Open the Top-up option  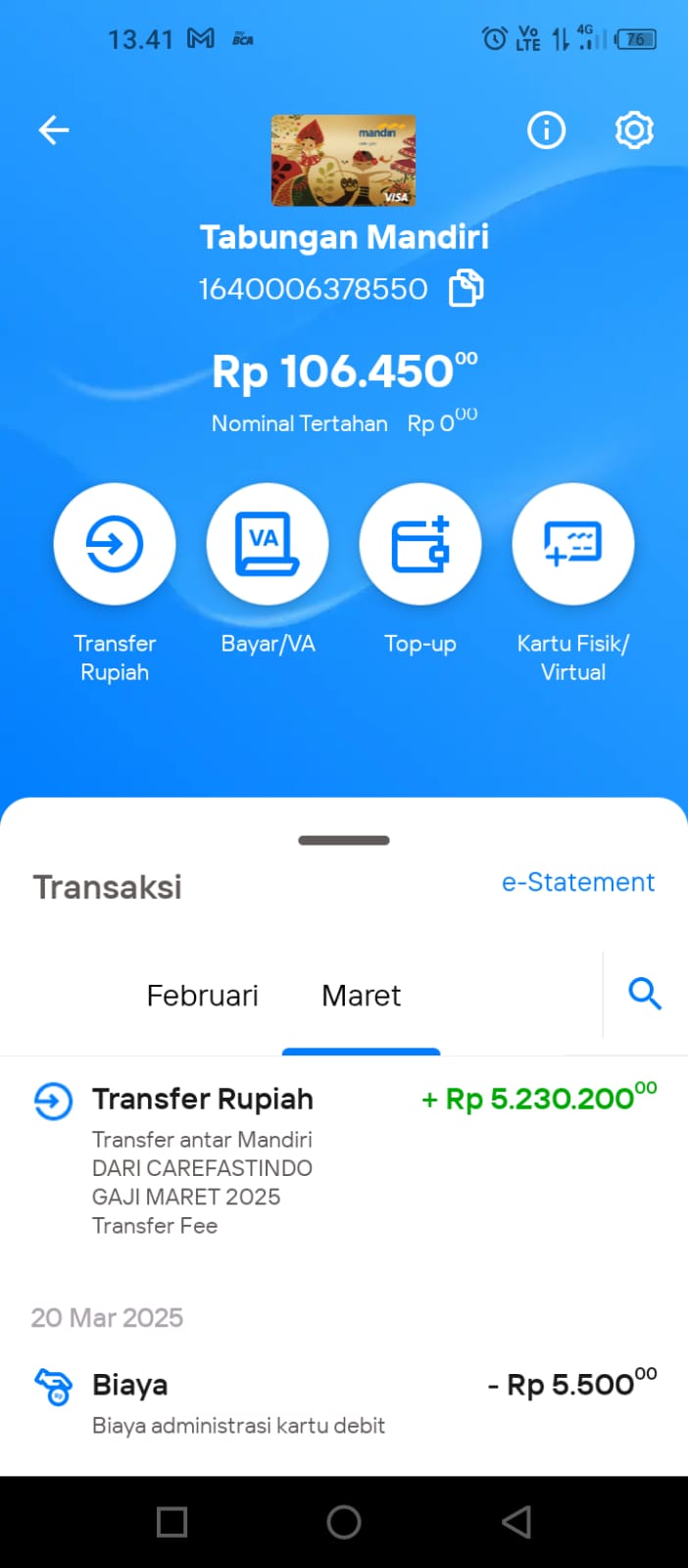pos(420,544)
